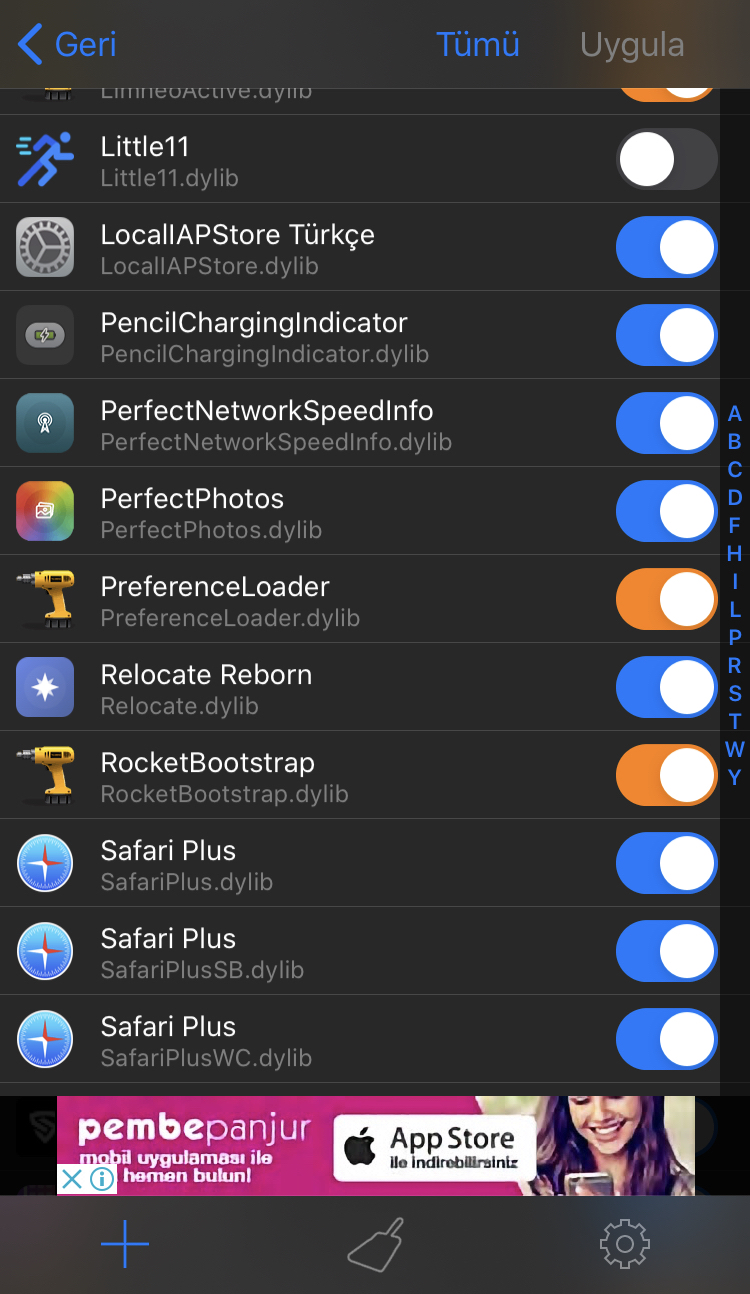Open the settings gear
The height and width of the screenshot is (1294, 750).
(x=625, y=1244)
